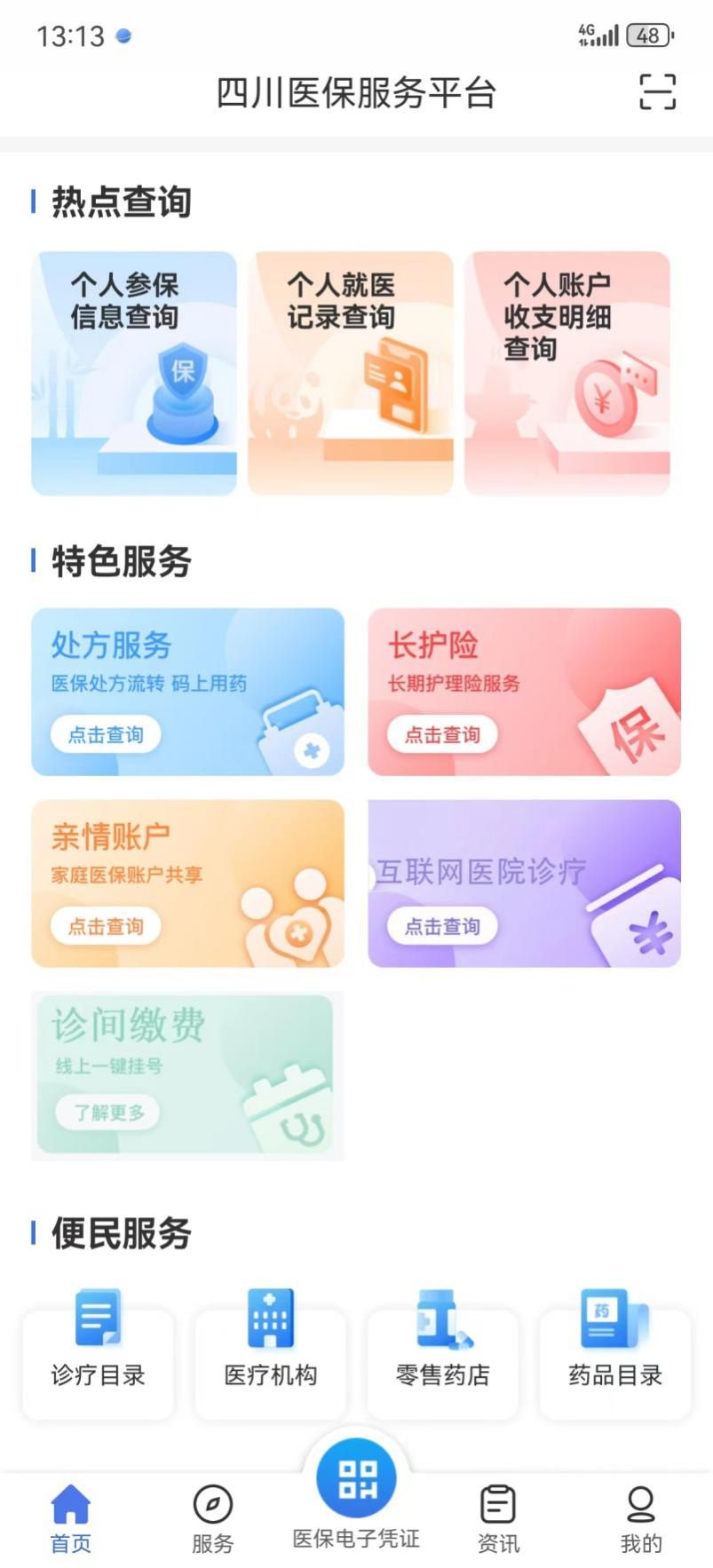Open the scan icon in the header
This screenshot has width=713, height=1568.
pyautogui.click(x=657, y=91)
